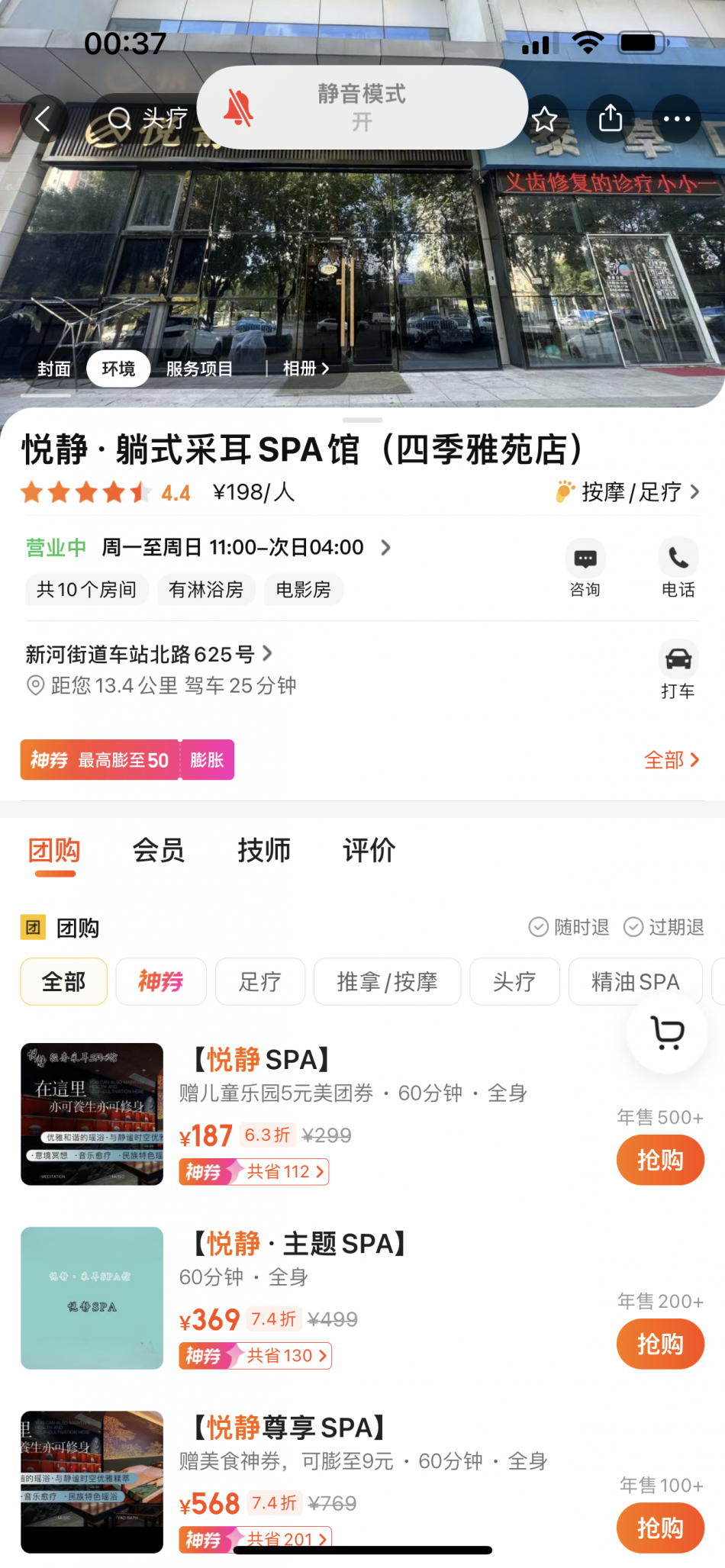Filter deals by 精油SPA chip

point(635,981)
